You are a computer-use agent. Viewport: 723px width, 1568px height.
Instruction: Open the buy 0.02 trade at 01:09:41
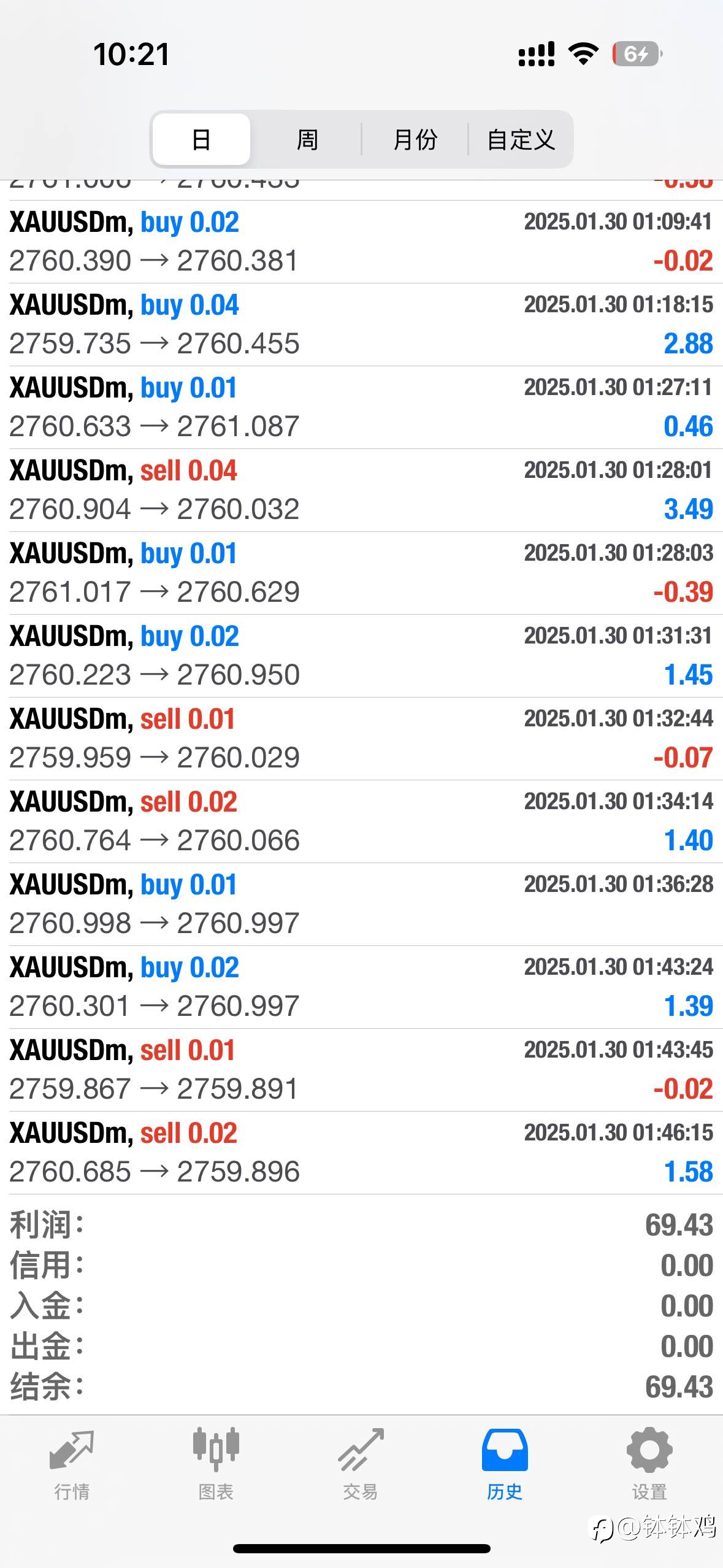point(361,242)
